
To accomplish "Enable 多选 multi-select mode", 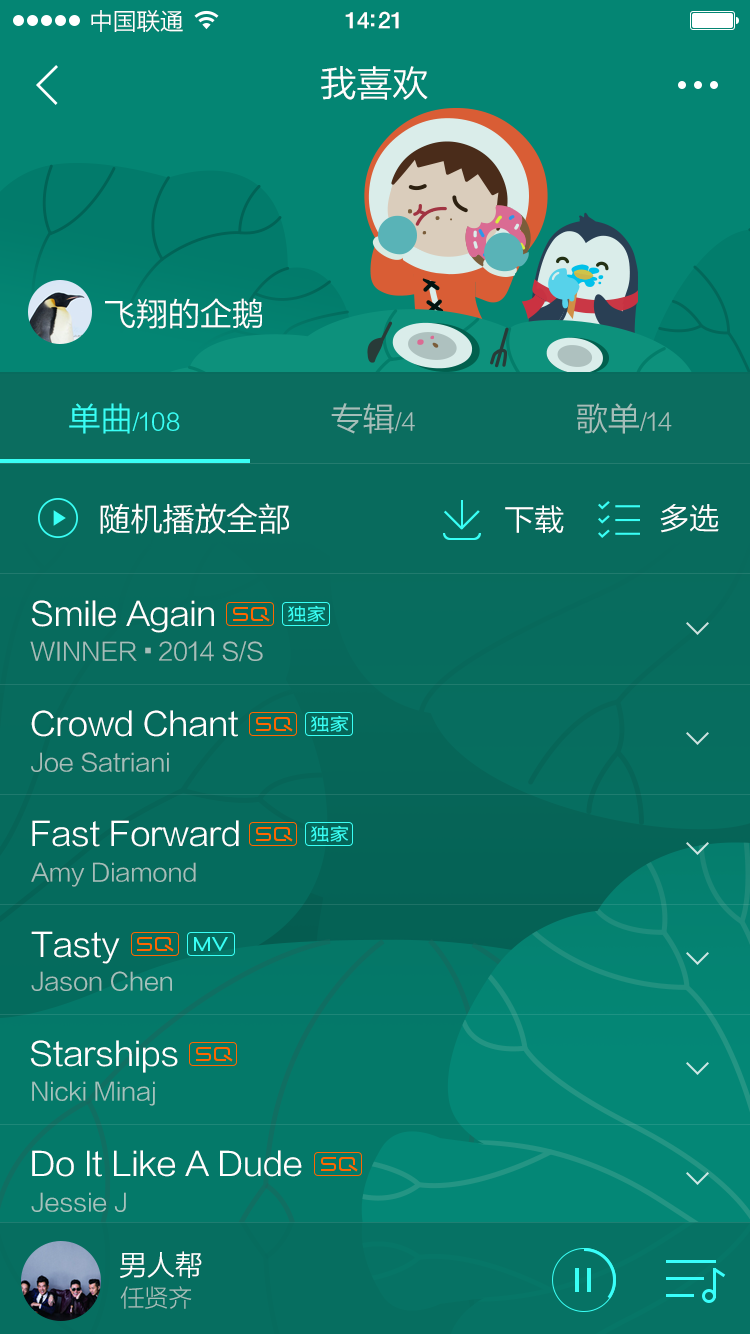I will (659, 519).
